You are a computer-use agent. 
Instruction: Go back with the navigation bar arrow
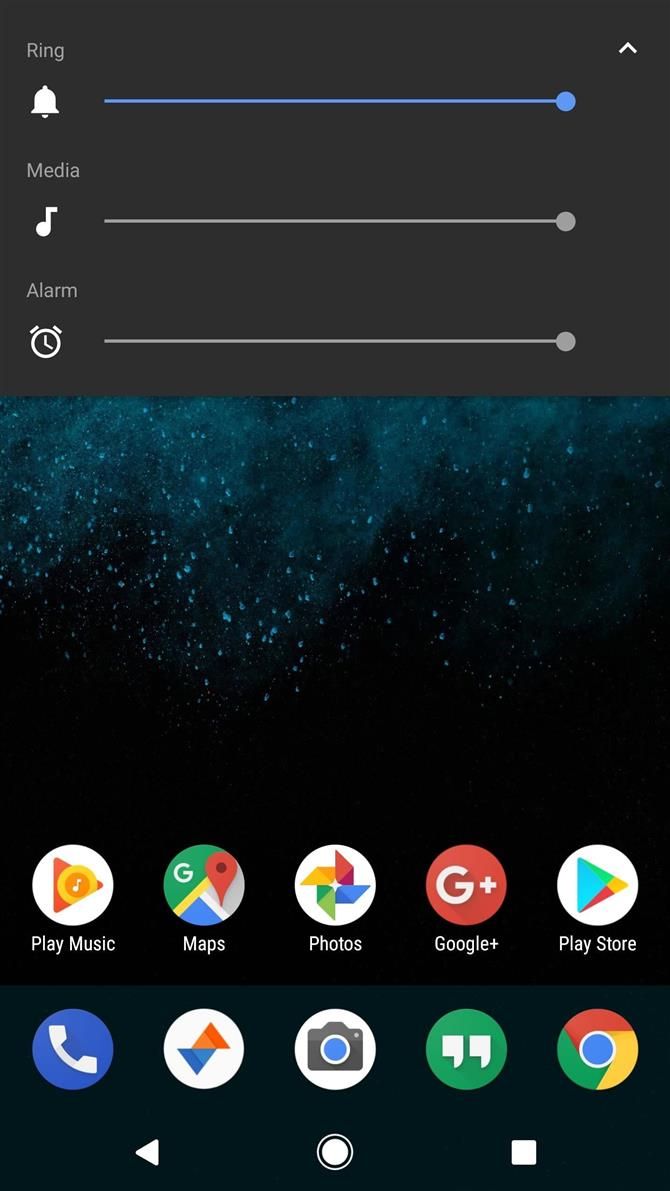point(147,1152)
